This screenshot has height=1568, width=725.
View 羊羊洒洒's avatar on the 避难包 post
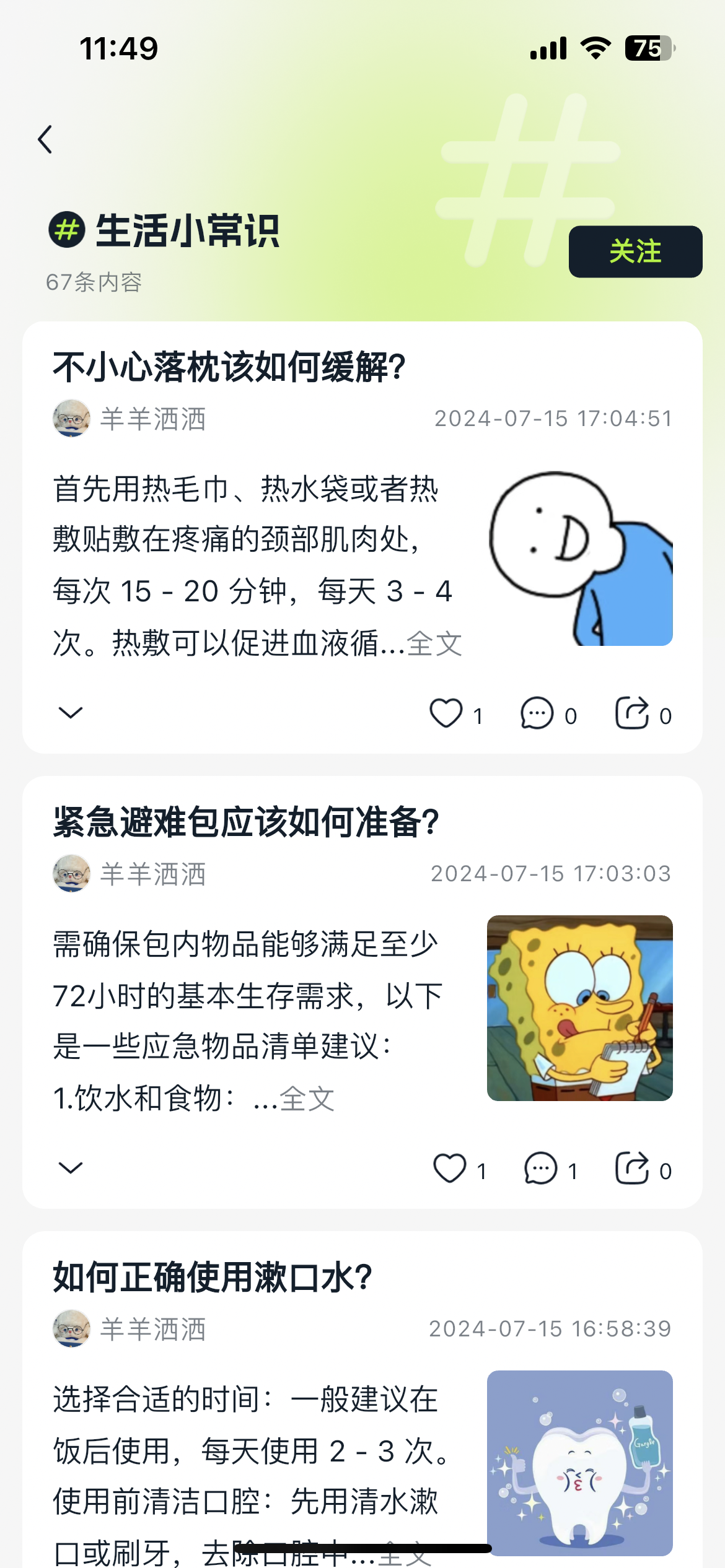pos(72,874)
